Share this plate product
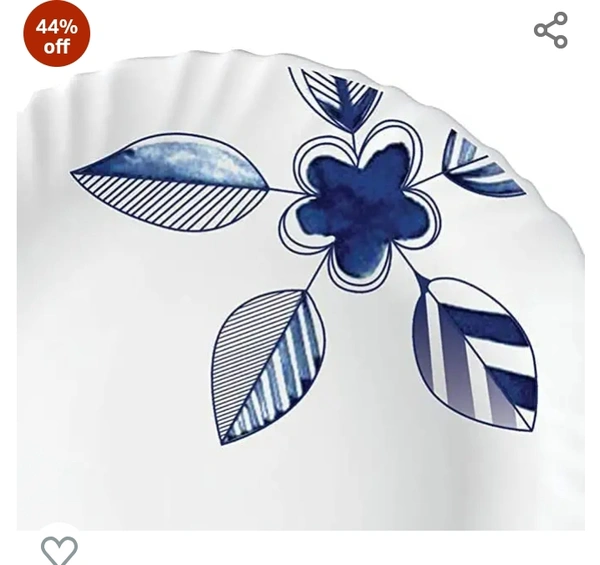This screenshot has width=600, height=565. [x=551, y=30]
